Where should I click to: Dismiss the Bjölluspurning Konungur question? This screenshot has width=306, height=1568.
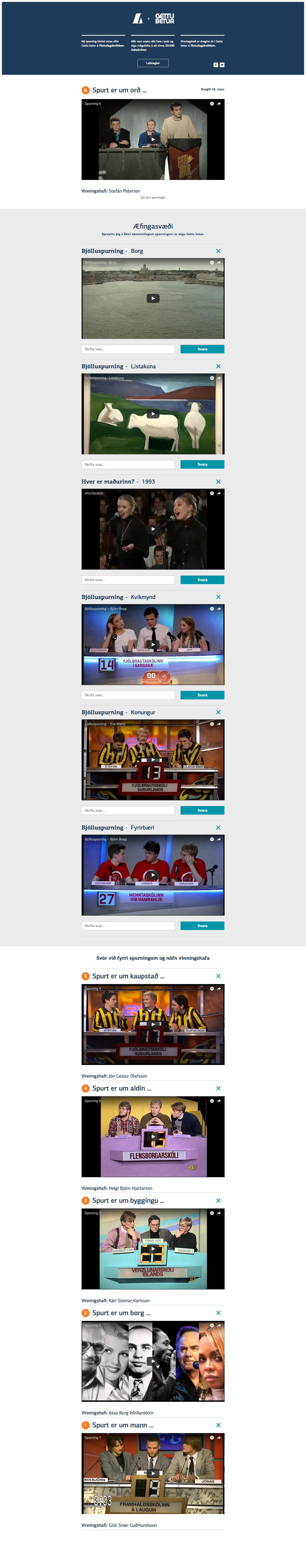pyautogui.click(x=218, y=712)
